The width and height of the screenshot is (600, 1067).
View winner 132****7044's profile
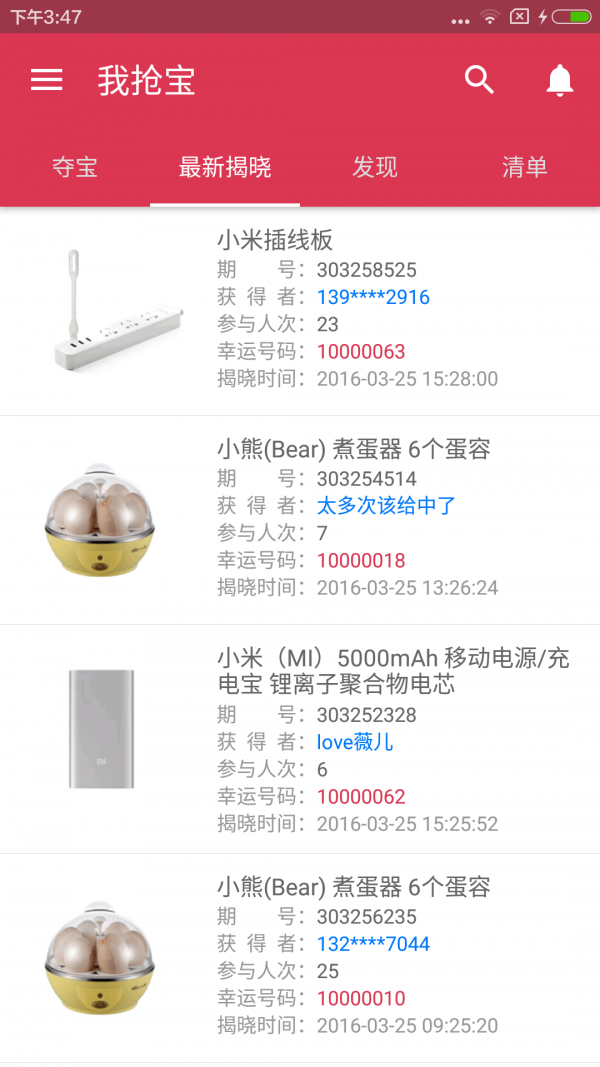(373, 944)
